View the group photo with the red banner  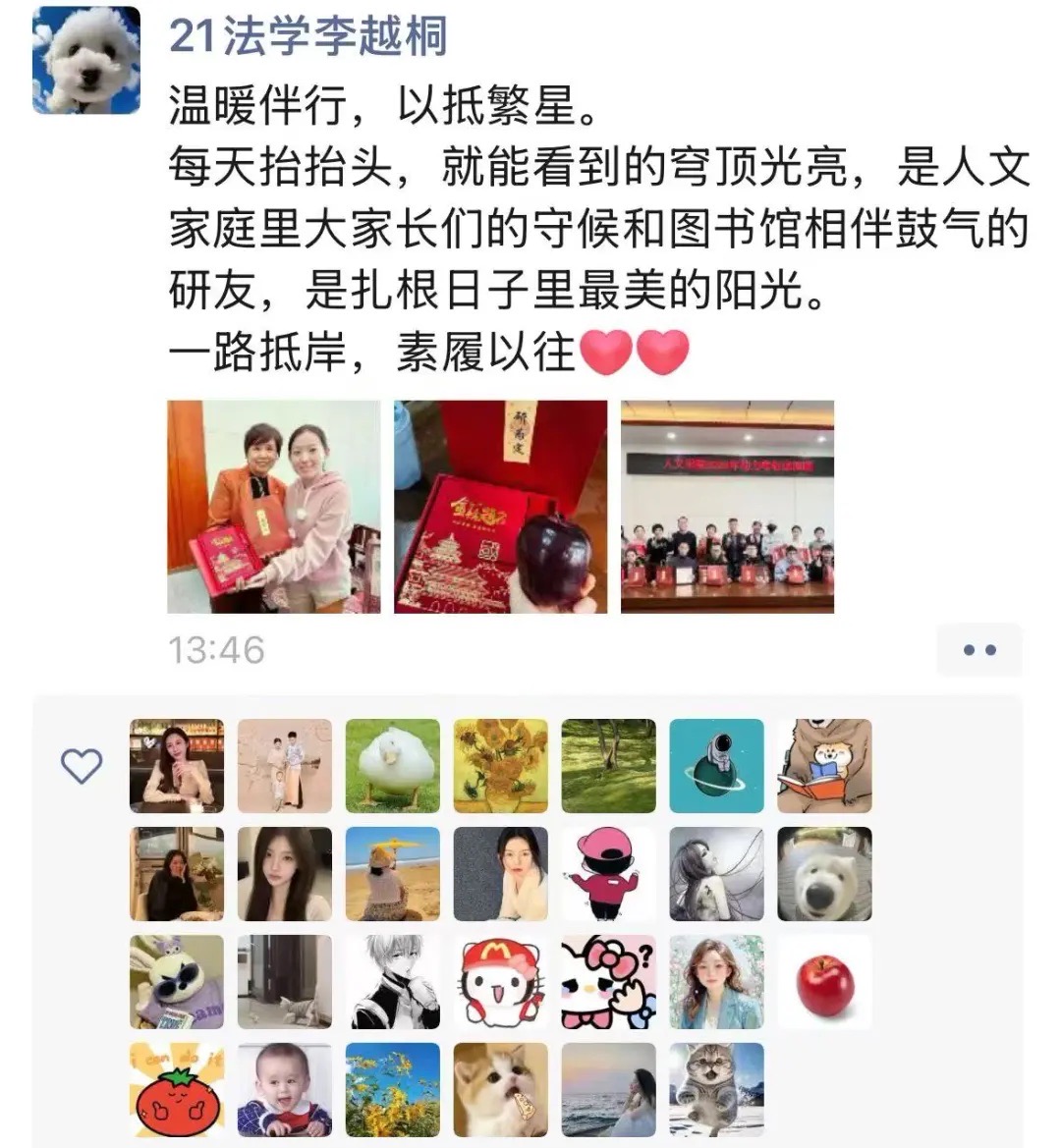tap(727, 507)
